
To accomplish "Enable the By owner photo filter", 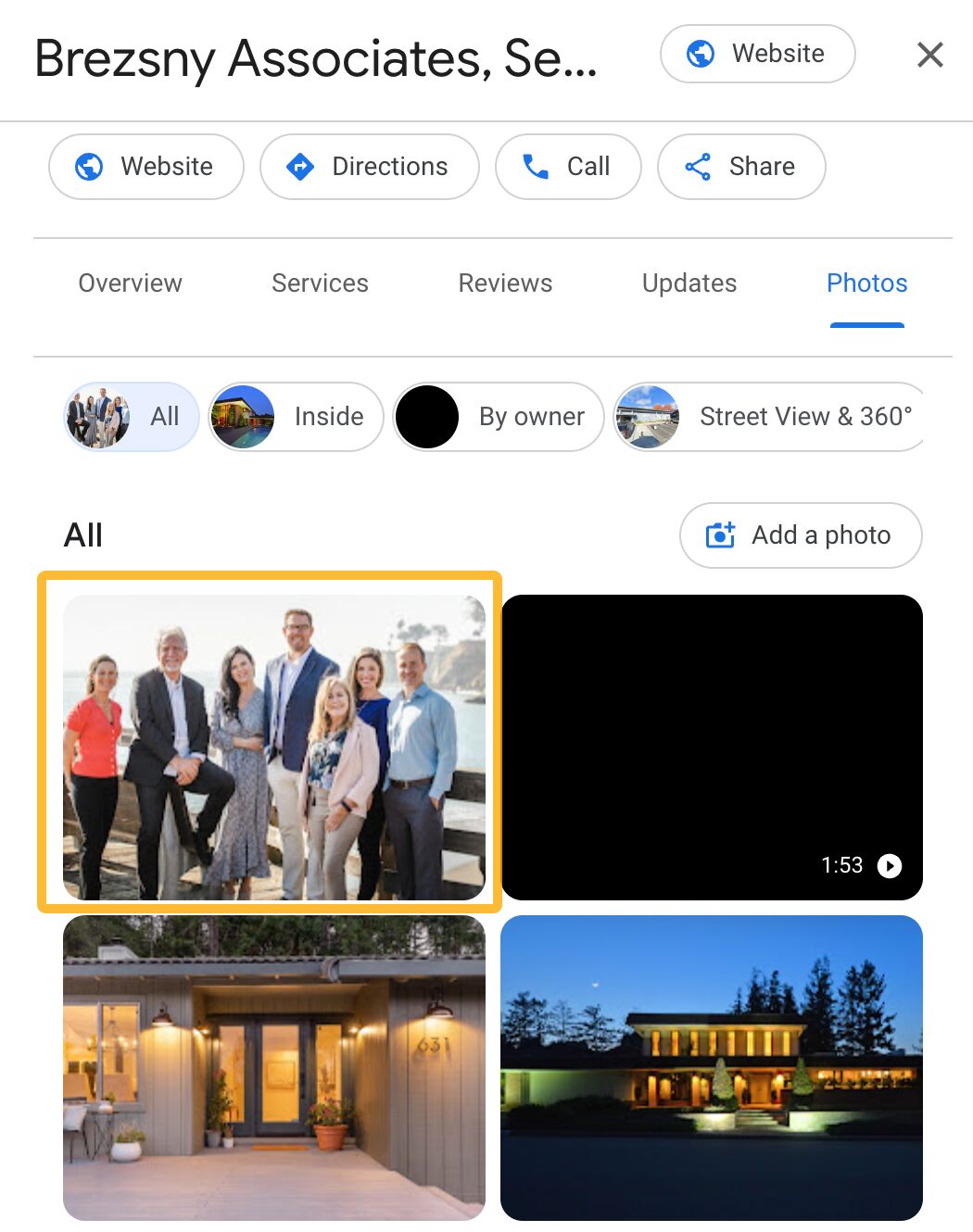I will coord(498,417).
